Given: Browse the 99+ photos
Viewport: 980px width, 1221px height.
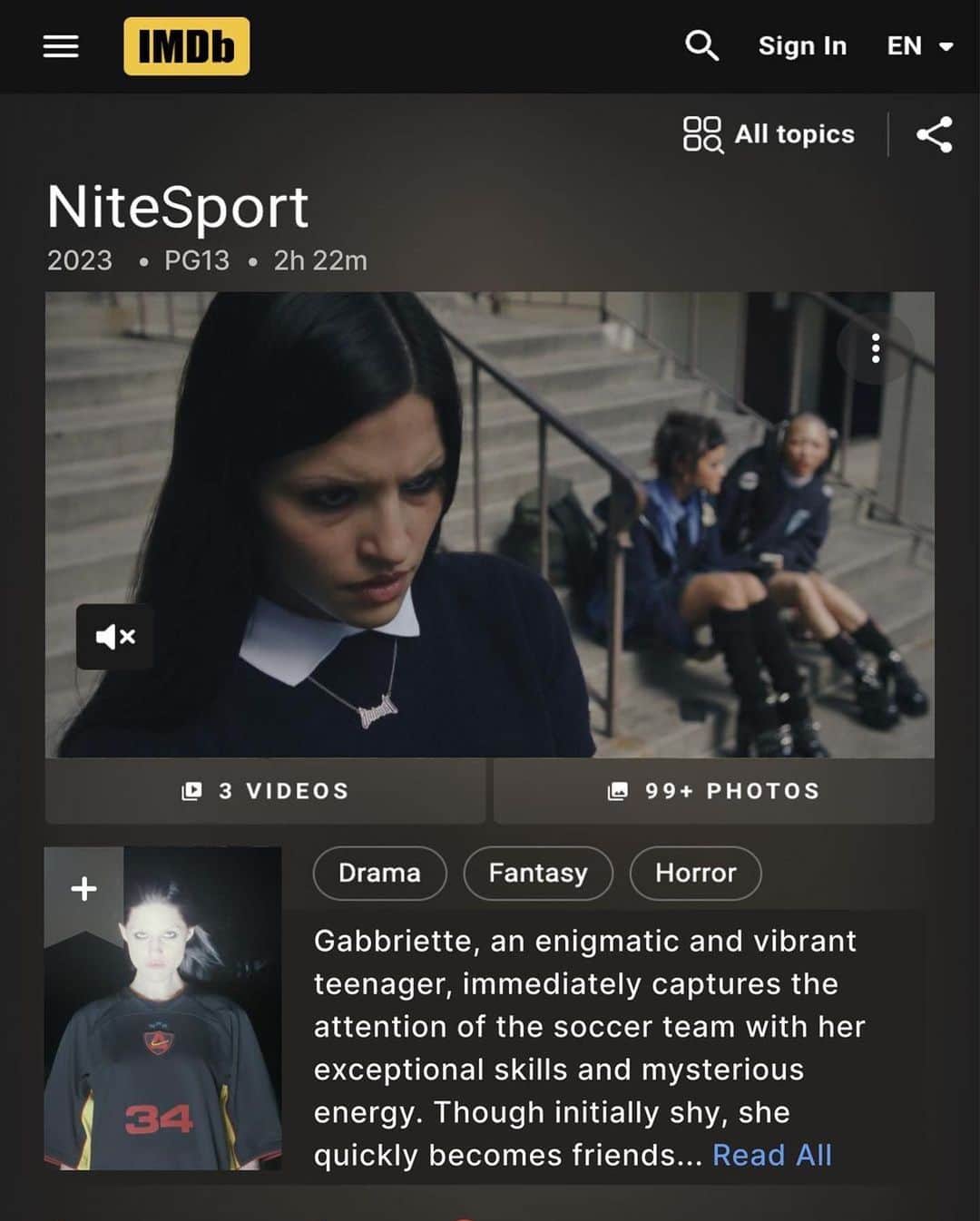Looking at the screenshot, I should click(x=714, y=791).
